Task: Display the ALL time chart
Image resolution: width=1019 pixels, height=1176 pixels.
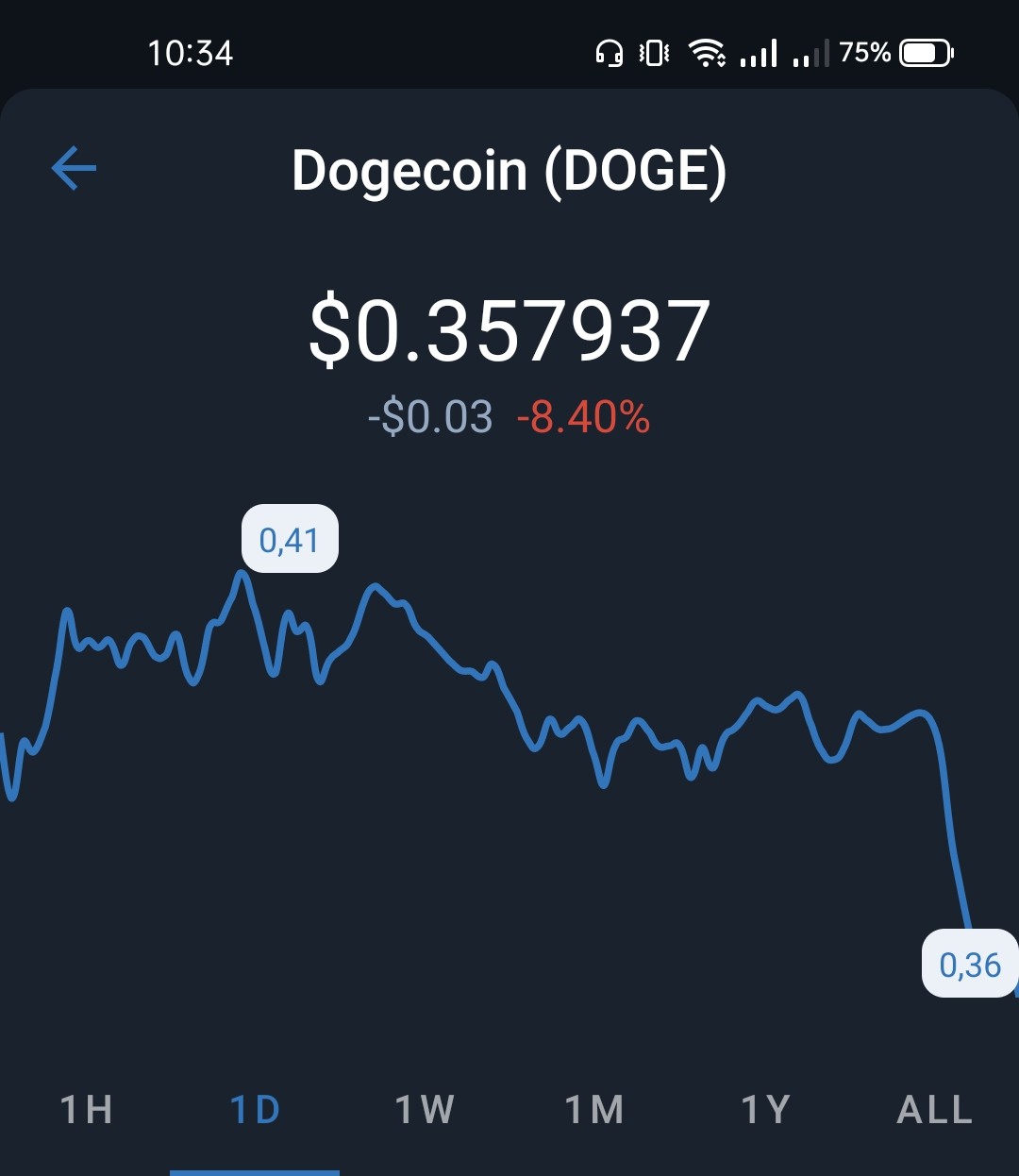Action: click(x=934, y=1110)
